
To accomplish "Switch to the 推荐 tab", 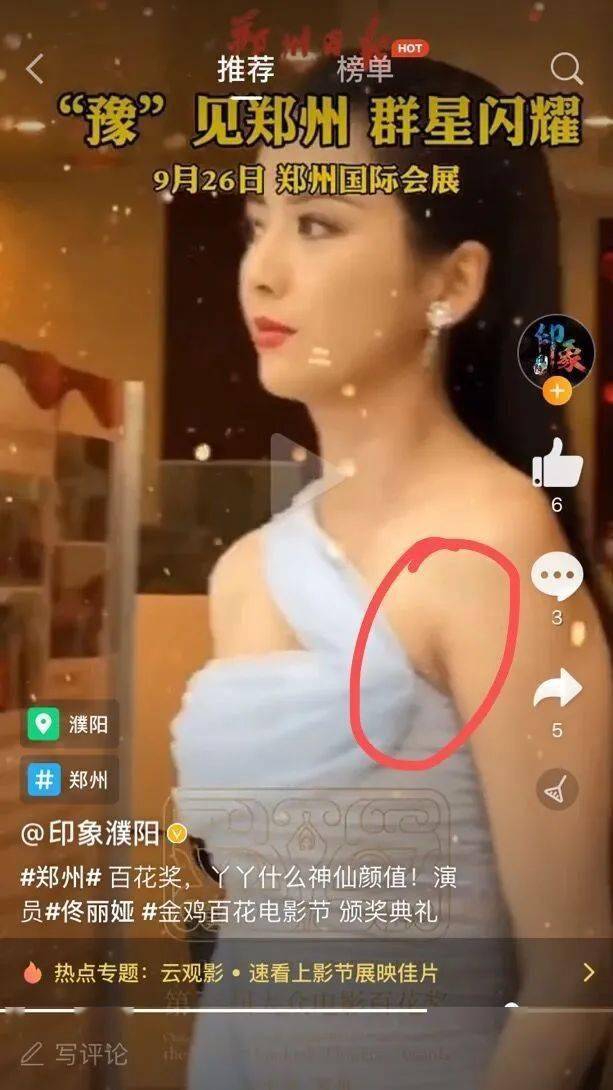I will pyautogui.click(x=246, y=68).
